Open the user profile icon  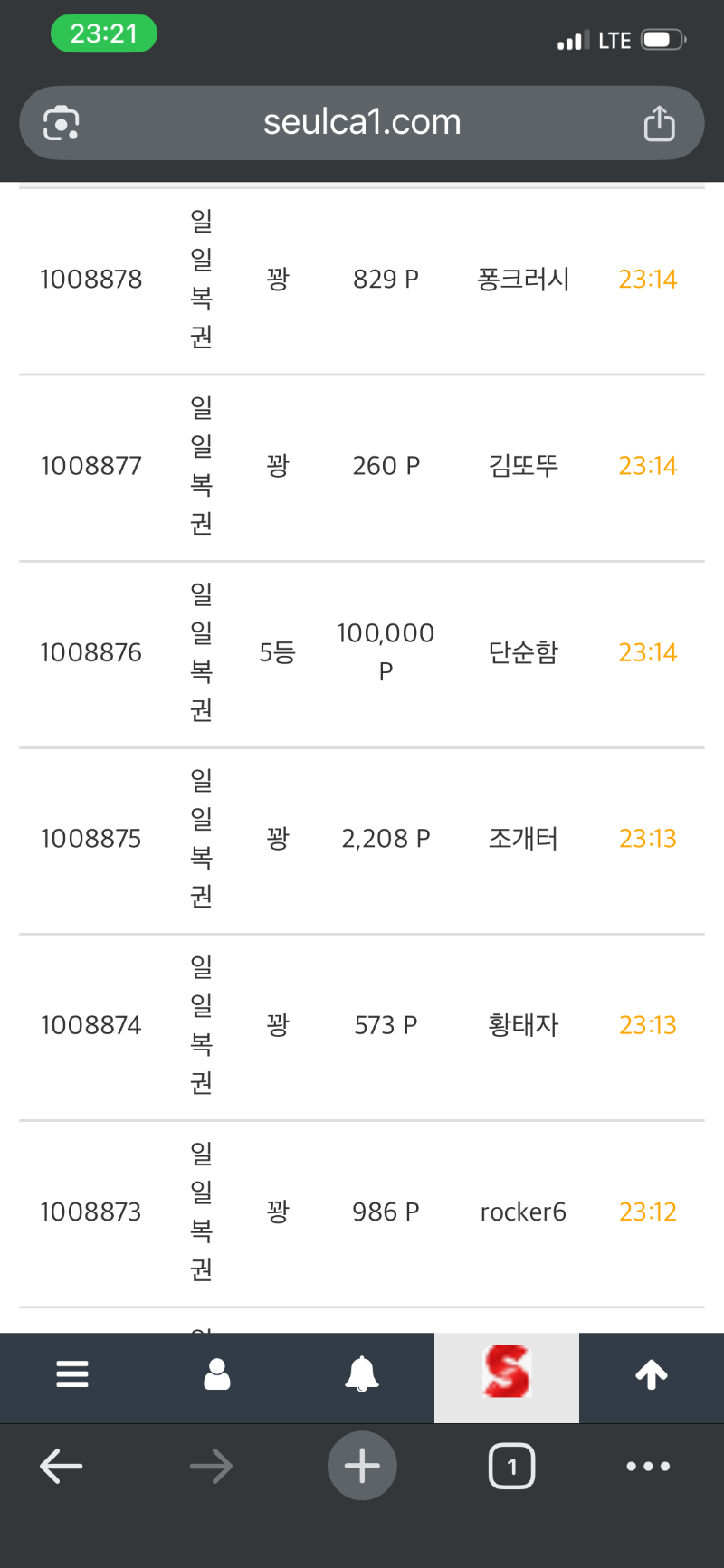(x=217, y=1374)
